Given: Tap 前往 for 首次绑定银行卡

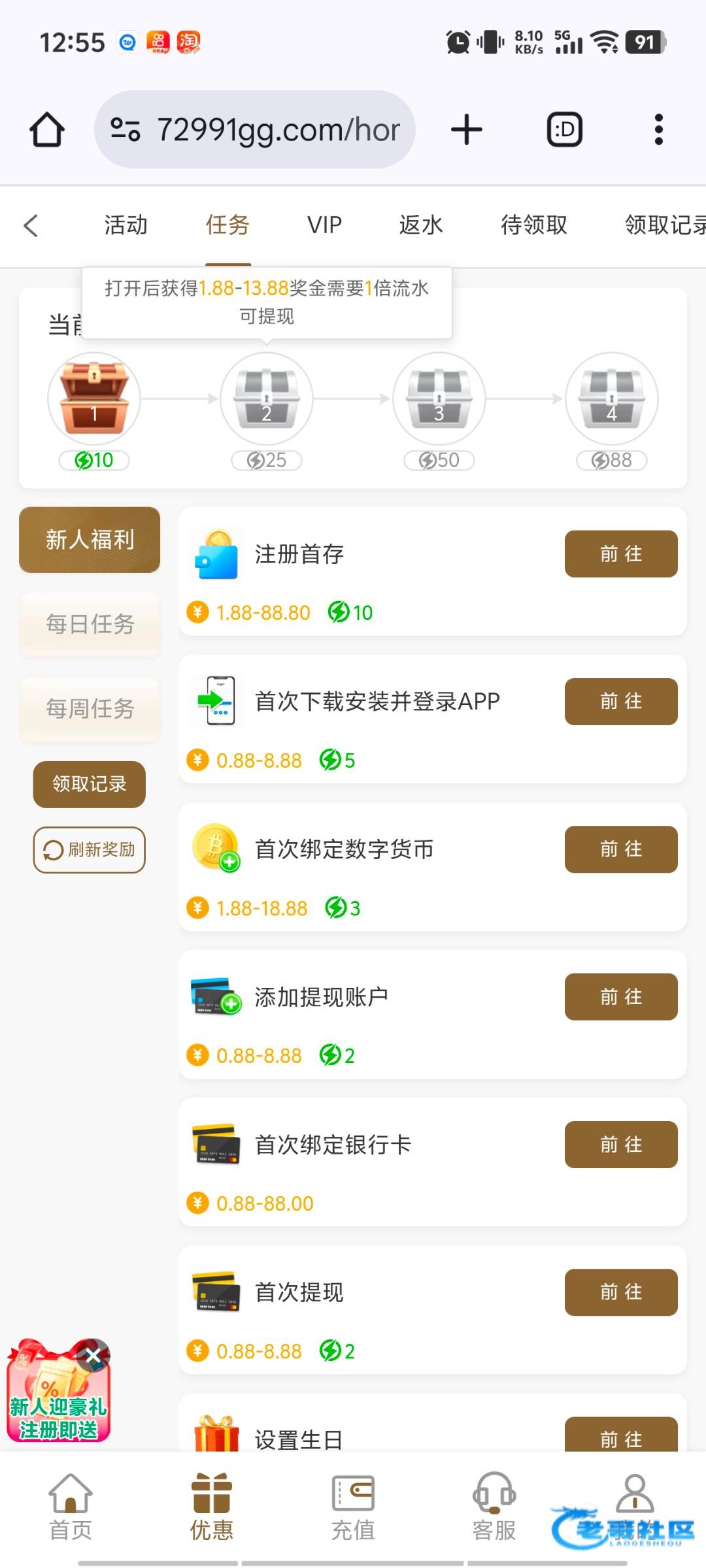Looking at the screenshot, I should pyautogui.click(x=620, y=1145).
